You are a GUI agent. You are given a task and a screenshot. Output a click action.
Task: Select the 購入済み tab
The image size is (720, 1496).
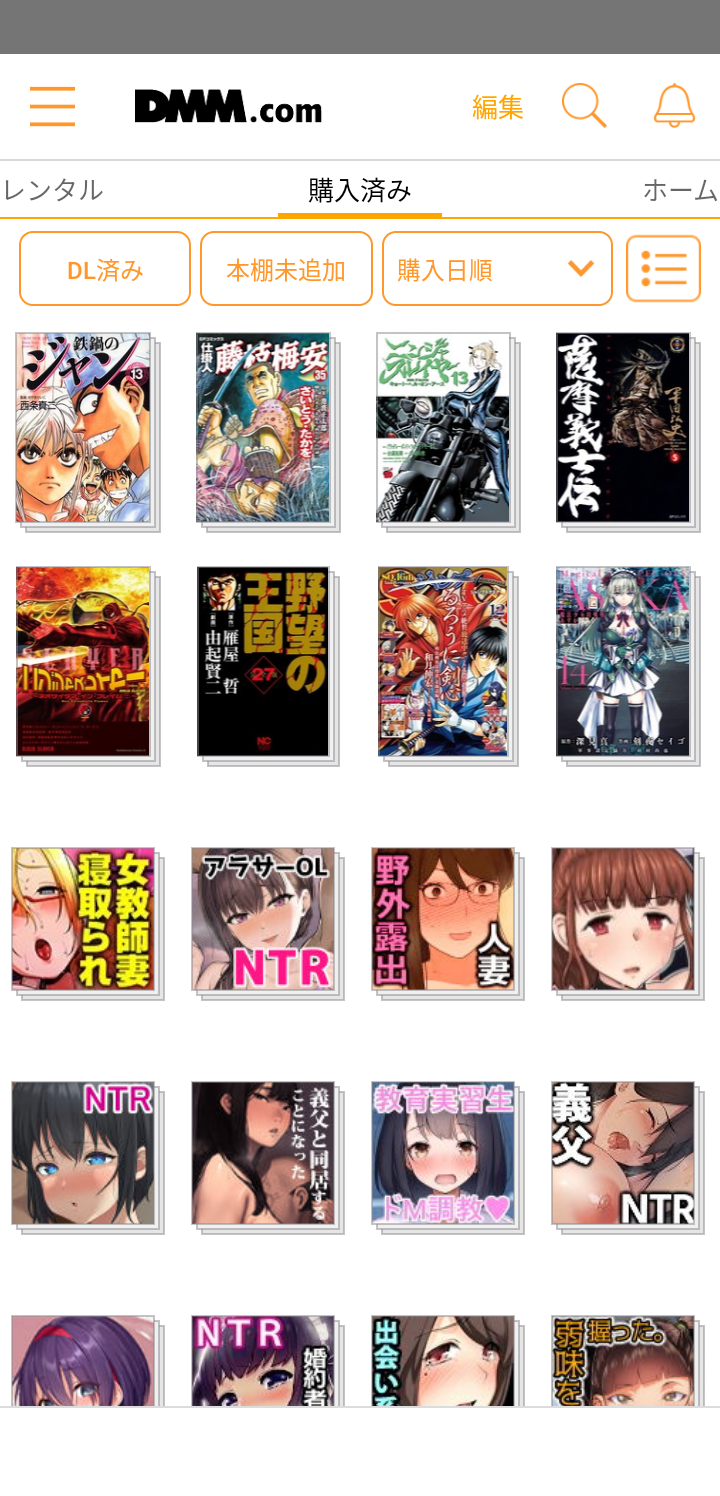pos(360,190)
